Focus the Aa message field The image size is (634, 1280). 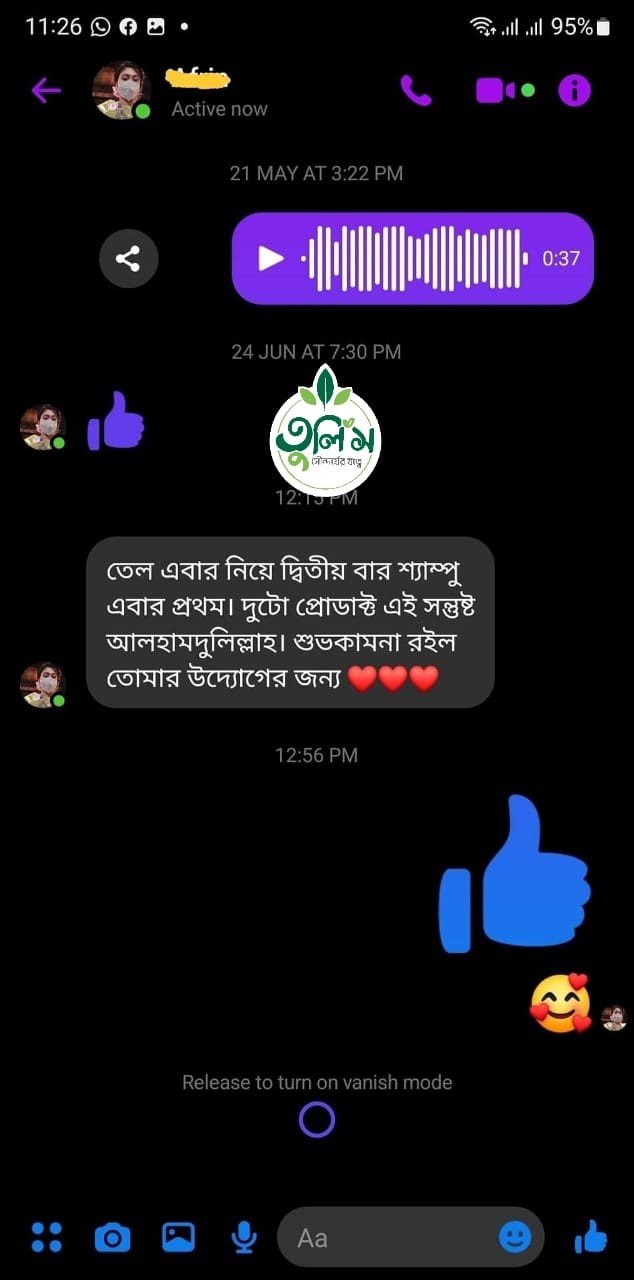[x=390, y=1238]
